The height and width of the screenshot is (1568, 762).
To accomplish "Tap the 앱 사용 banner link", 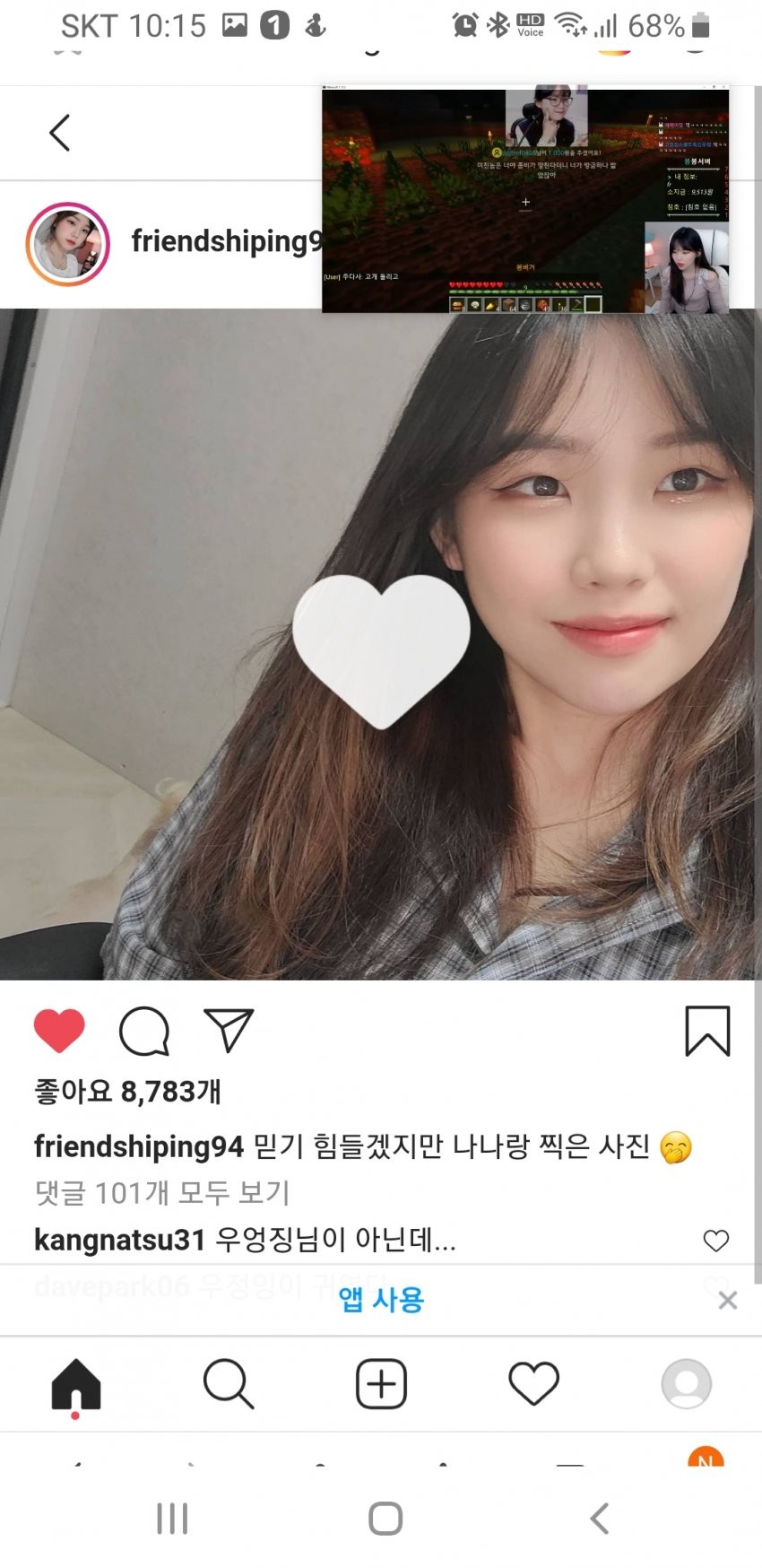I will coord(381,1299).
